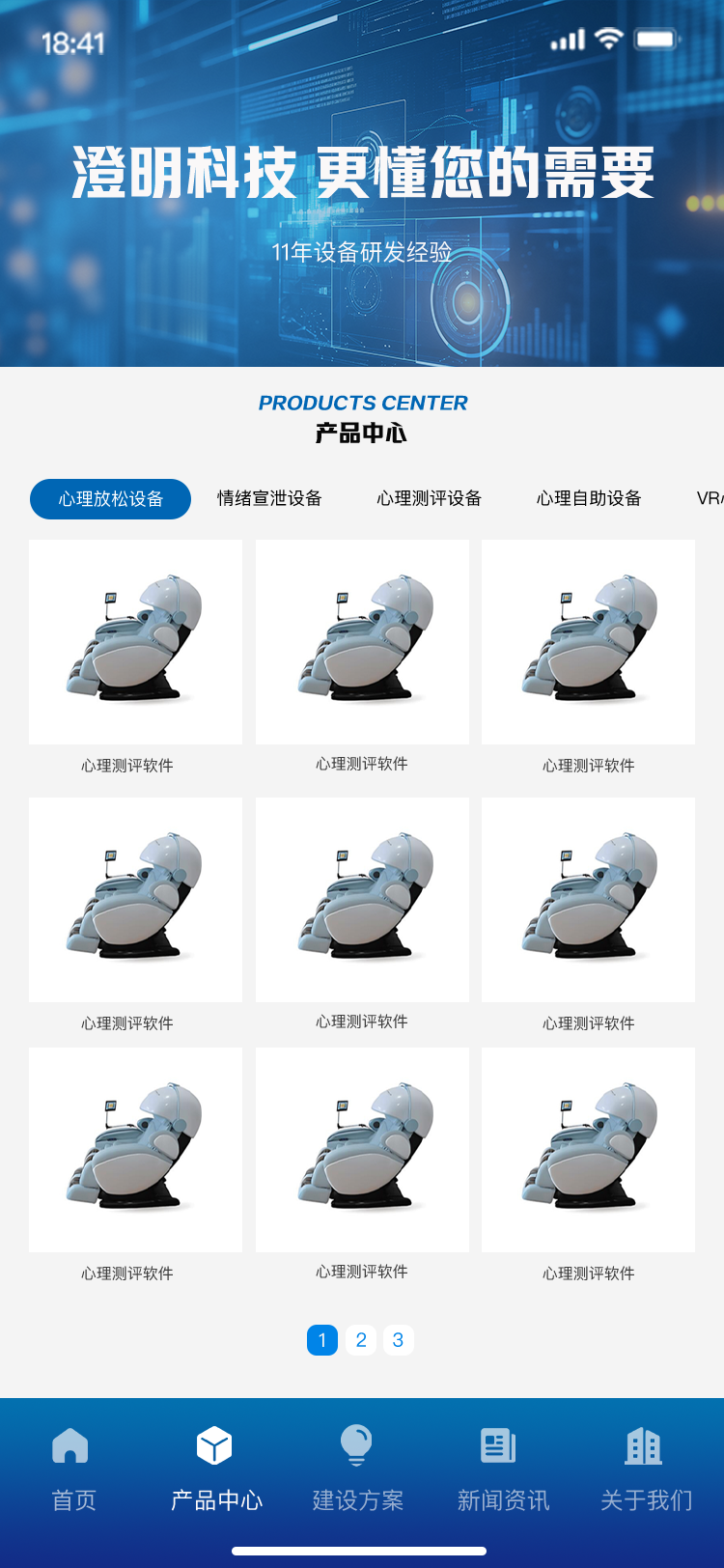724x1568 pixels.
Task: Select the 心理放松设备 category chip
Action: [x=110, y=499]
